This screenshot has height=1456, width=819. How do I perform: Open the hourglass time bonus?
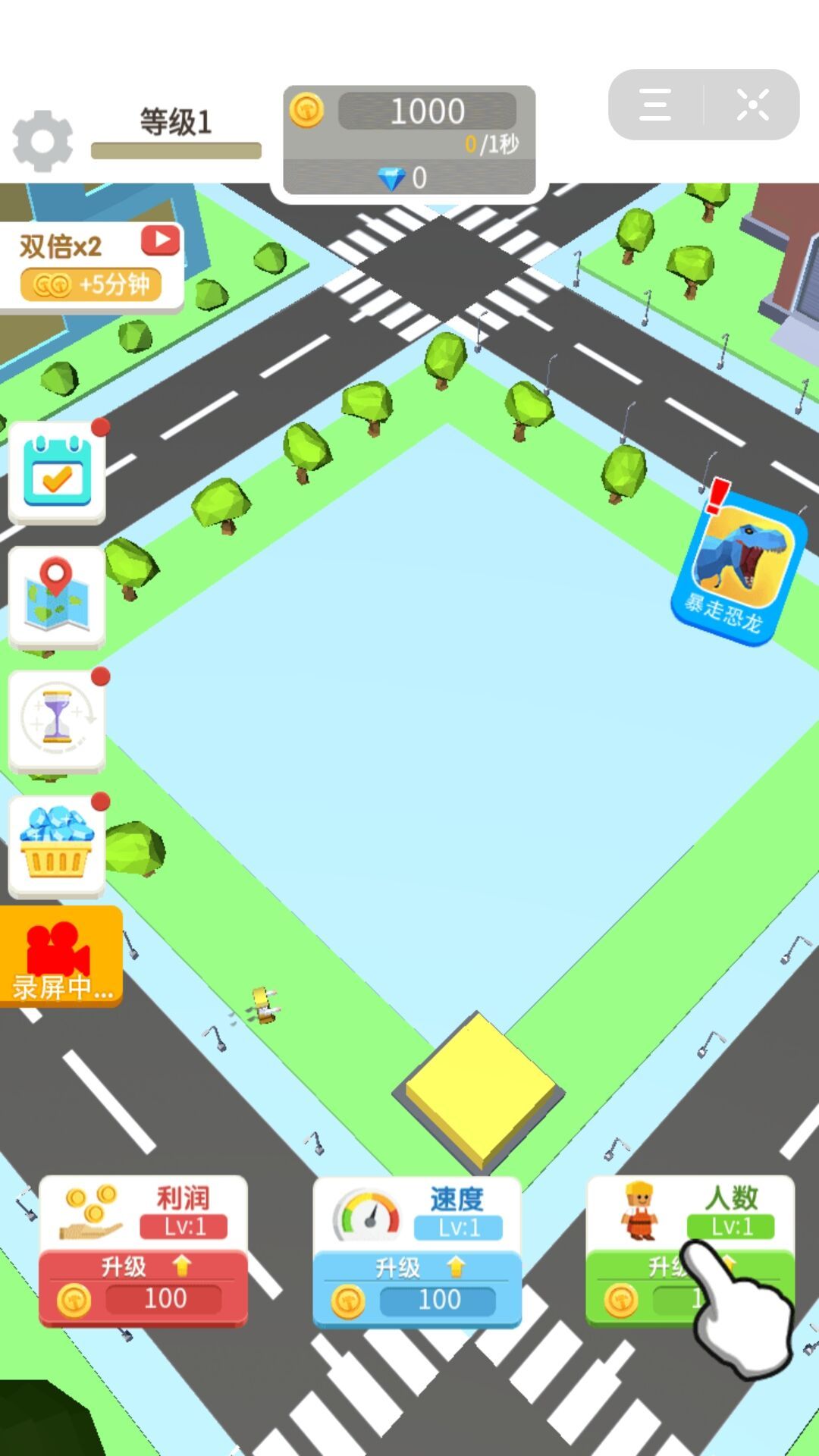click(57, 721)
